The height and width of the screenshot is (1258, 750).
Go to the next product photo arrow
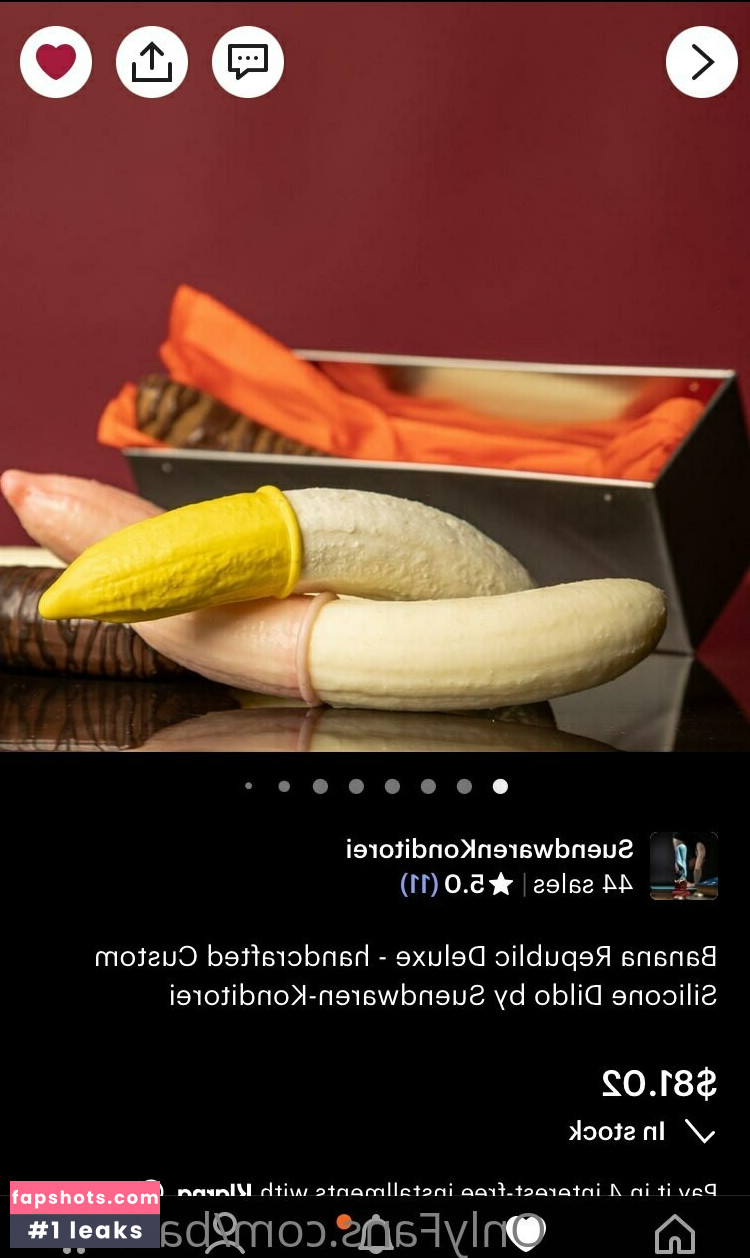702,62
